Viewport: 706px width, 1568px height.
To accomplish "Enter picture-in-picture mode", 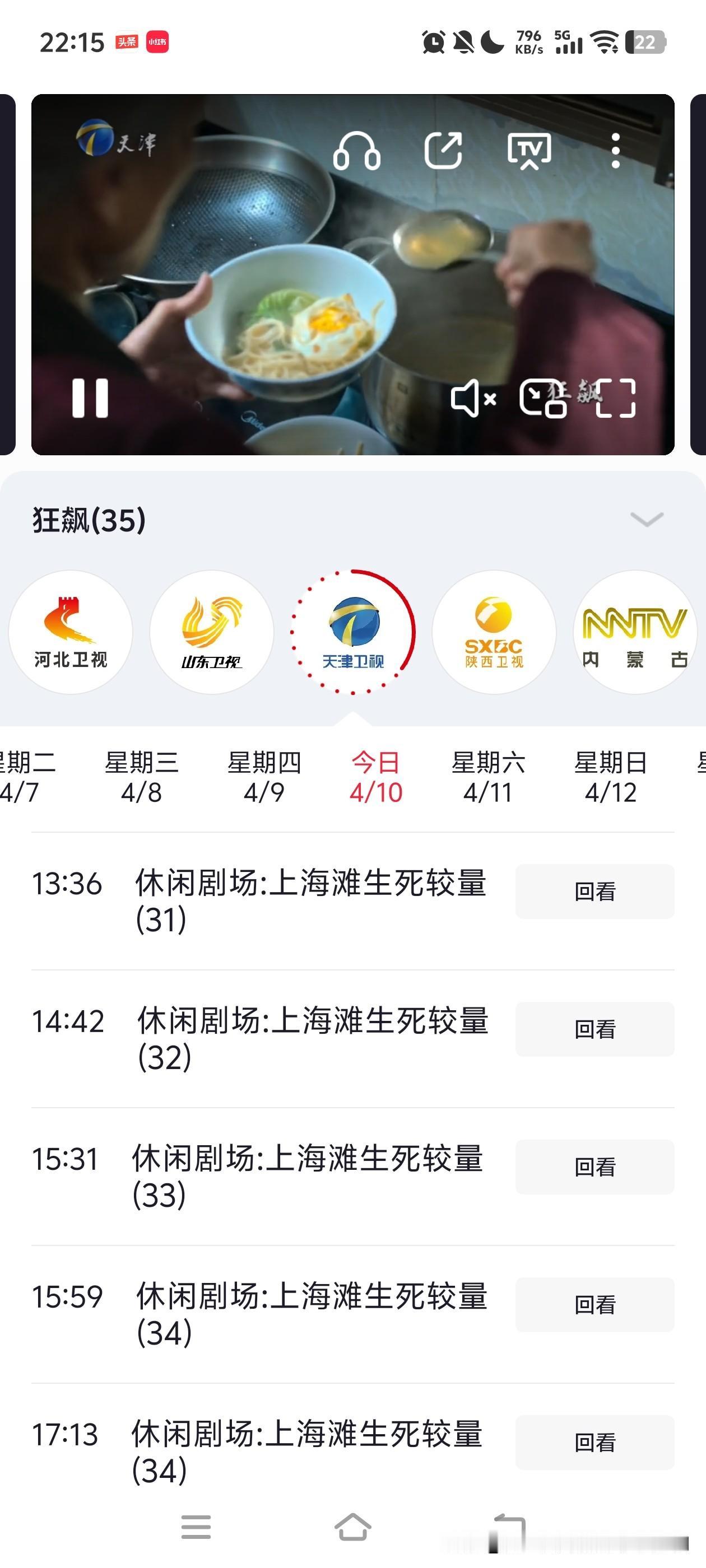I will 543,399.
